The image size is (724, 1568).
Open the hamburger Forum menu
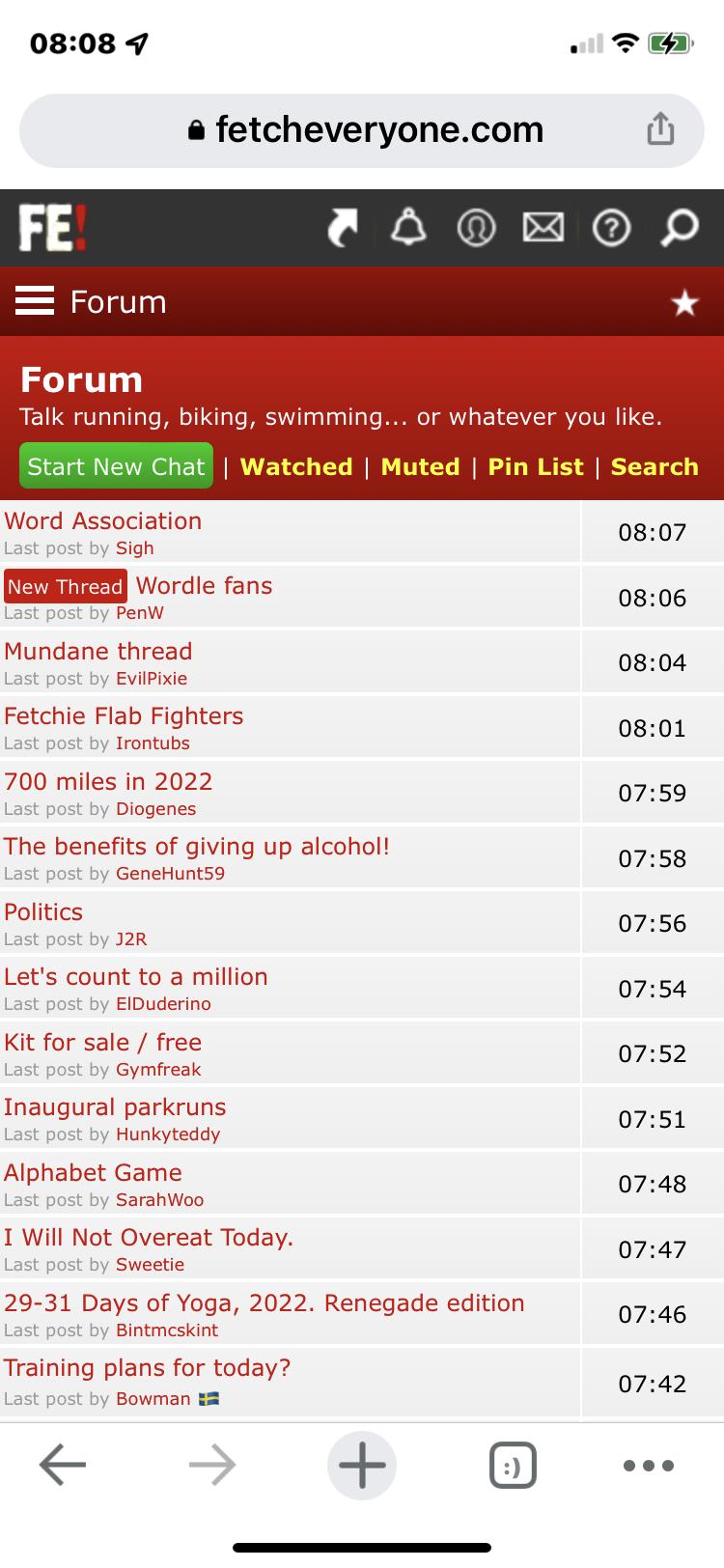[x=35, y=301]
